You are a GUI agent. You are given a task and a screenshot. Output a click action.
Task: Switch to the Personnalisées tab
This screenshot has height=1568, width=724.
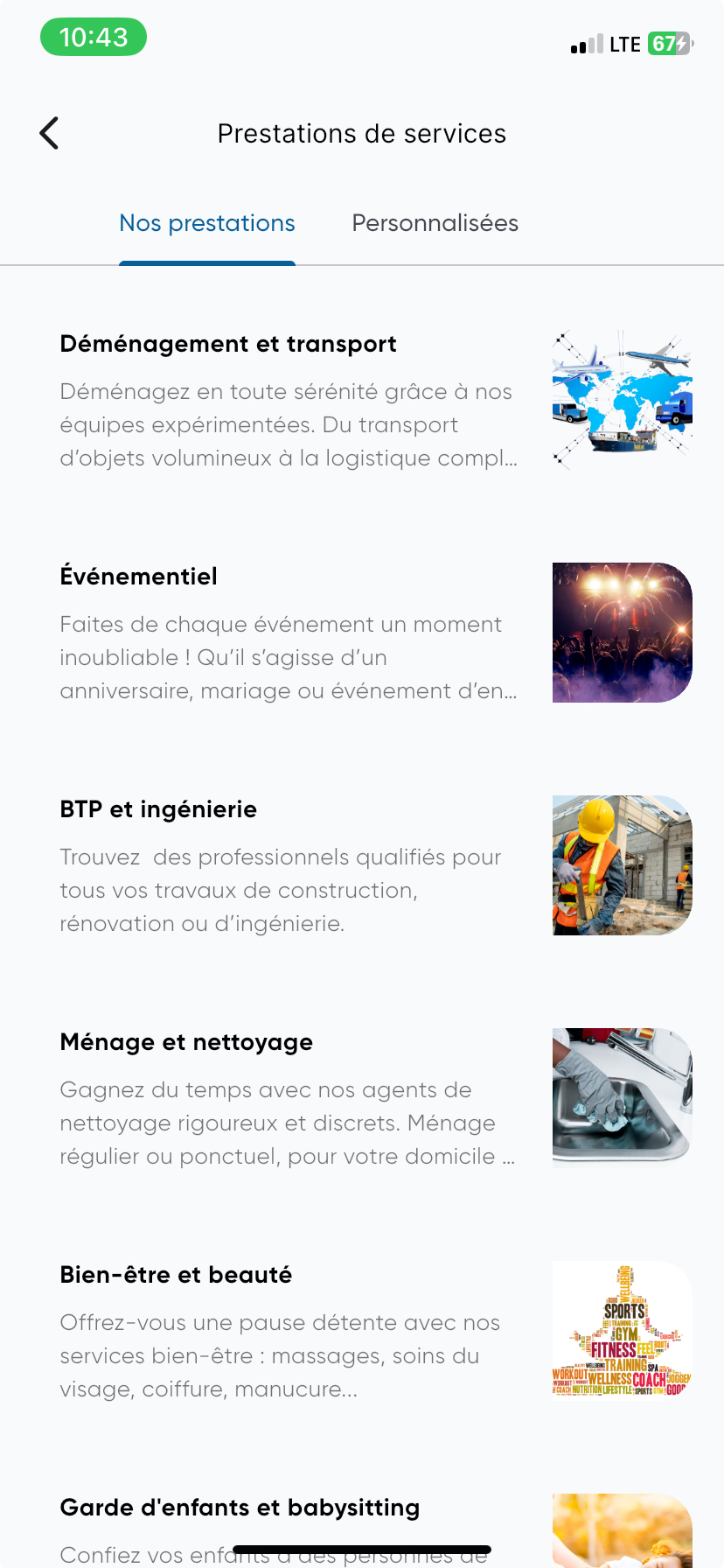pos(435,223)
